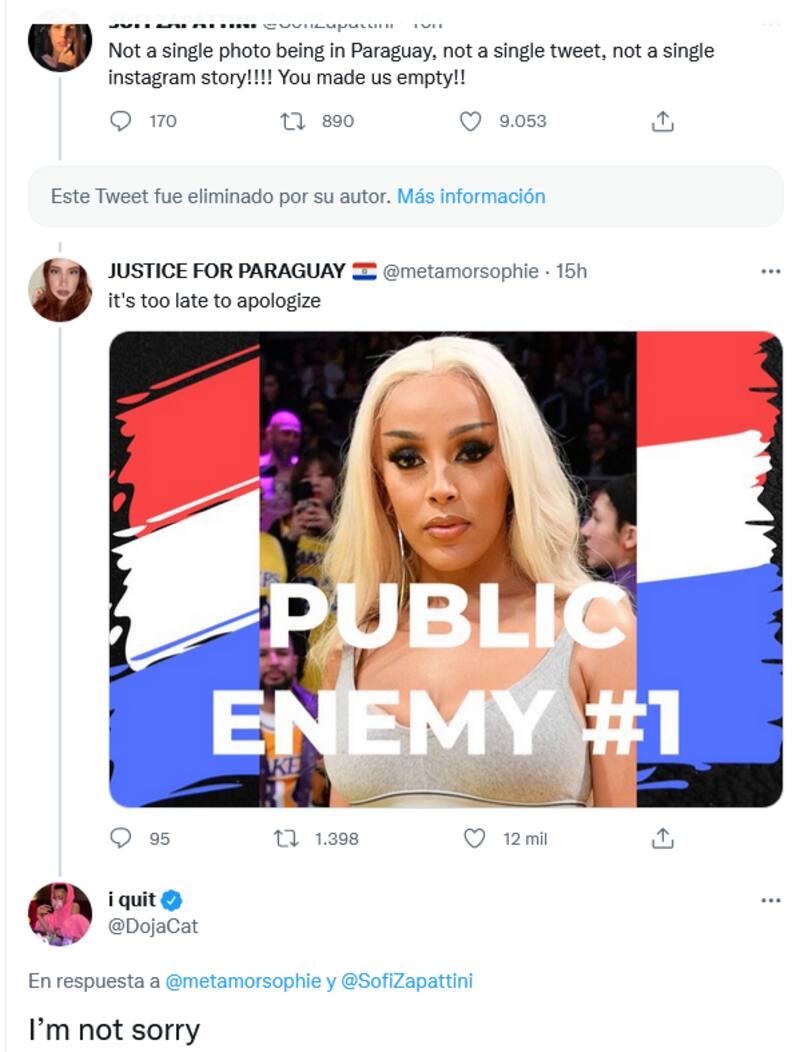Image resolution: width=800 pixels, height=1052 pixels.
Task: Retweet the tweet with 1.398 retweets
Action: click(286, 838)
